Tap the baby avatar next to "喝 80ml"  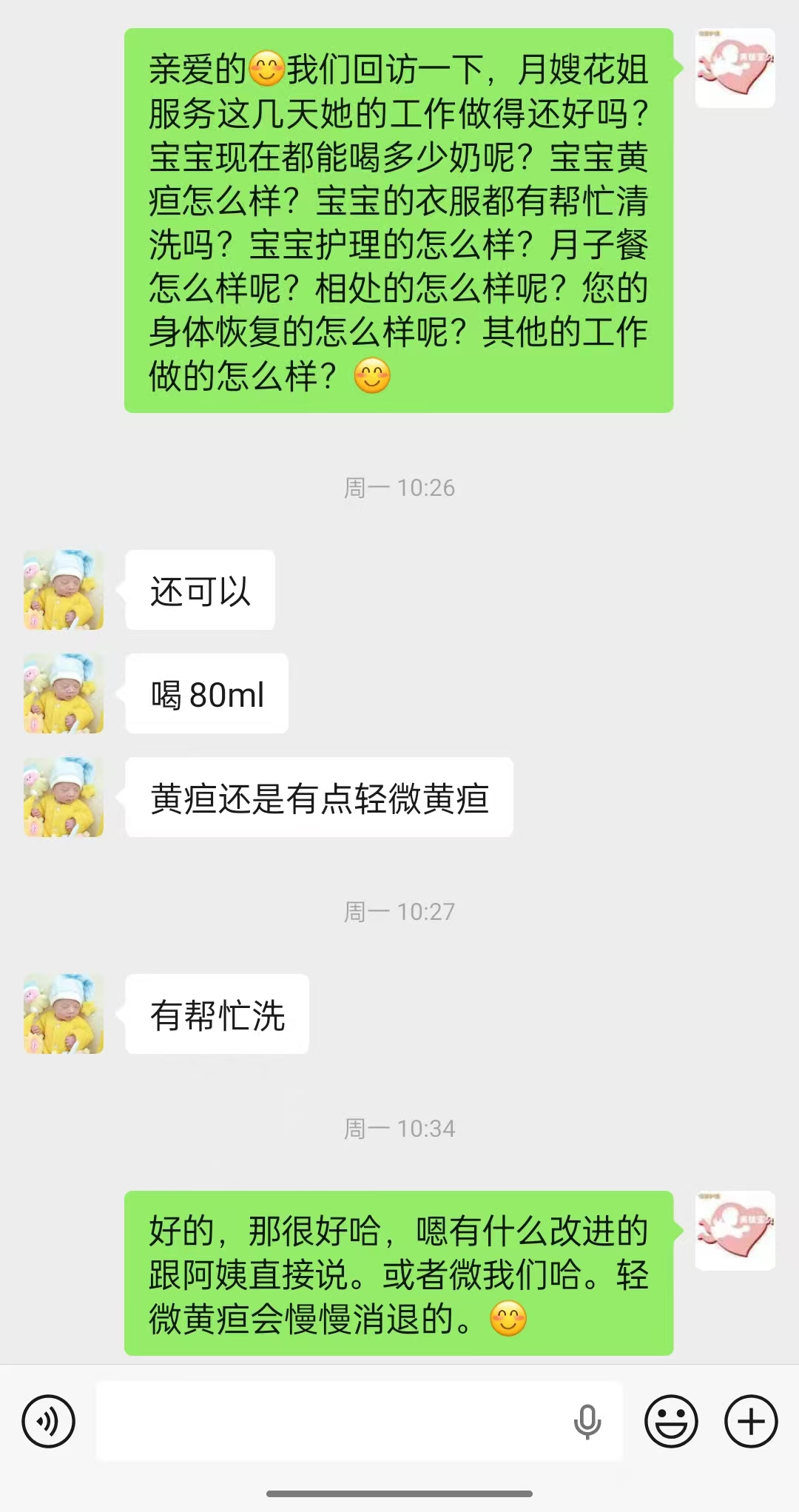(64, 693)
